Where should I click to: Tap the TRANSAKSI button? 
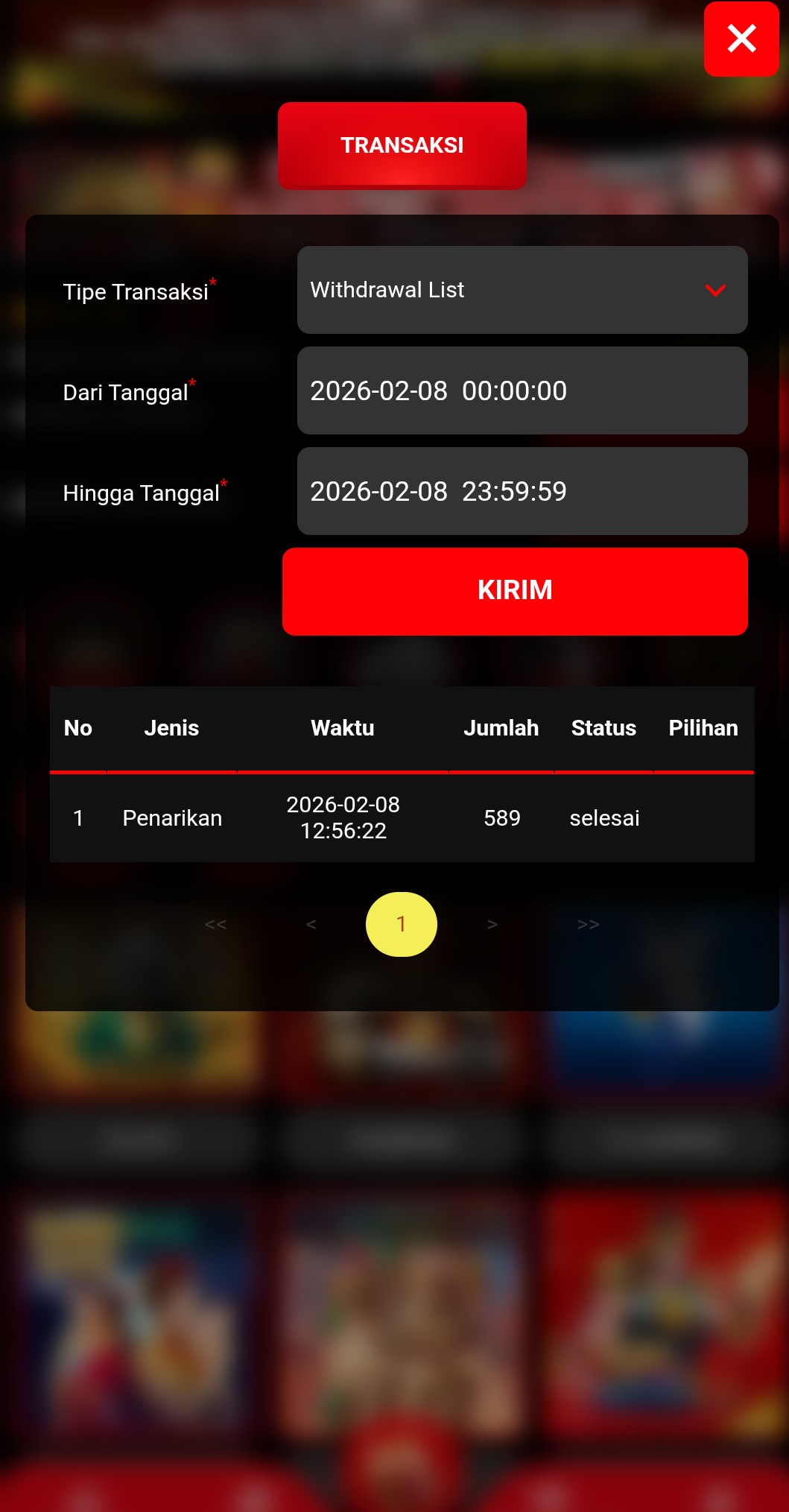tap(402, 145)
